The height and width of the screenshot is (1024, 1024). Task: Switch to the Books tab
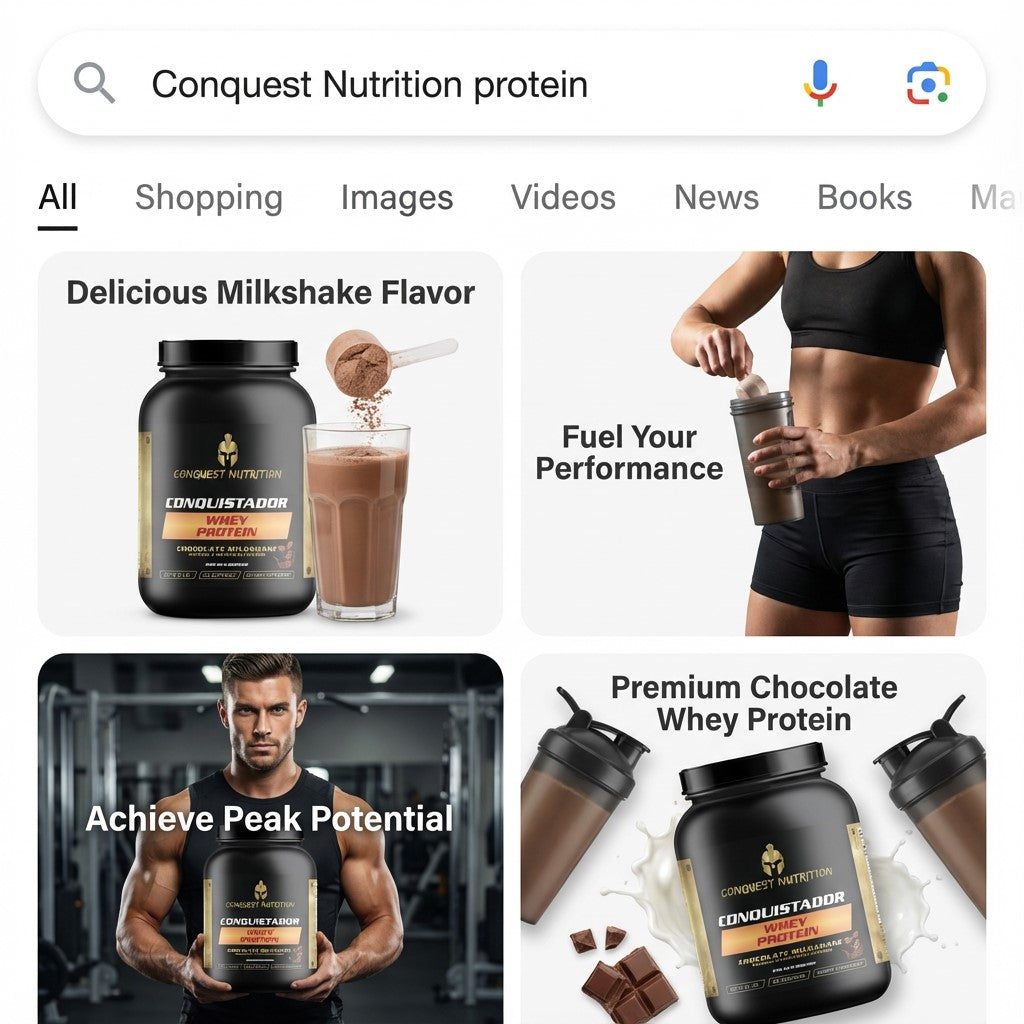click(864, 198)
